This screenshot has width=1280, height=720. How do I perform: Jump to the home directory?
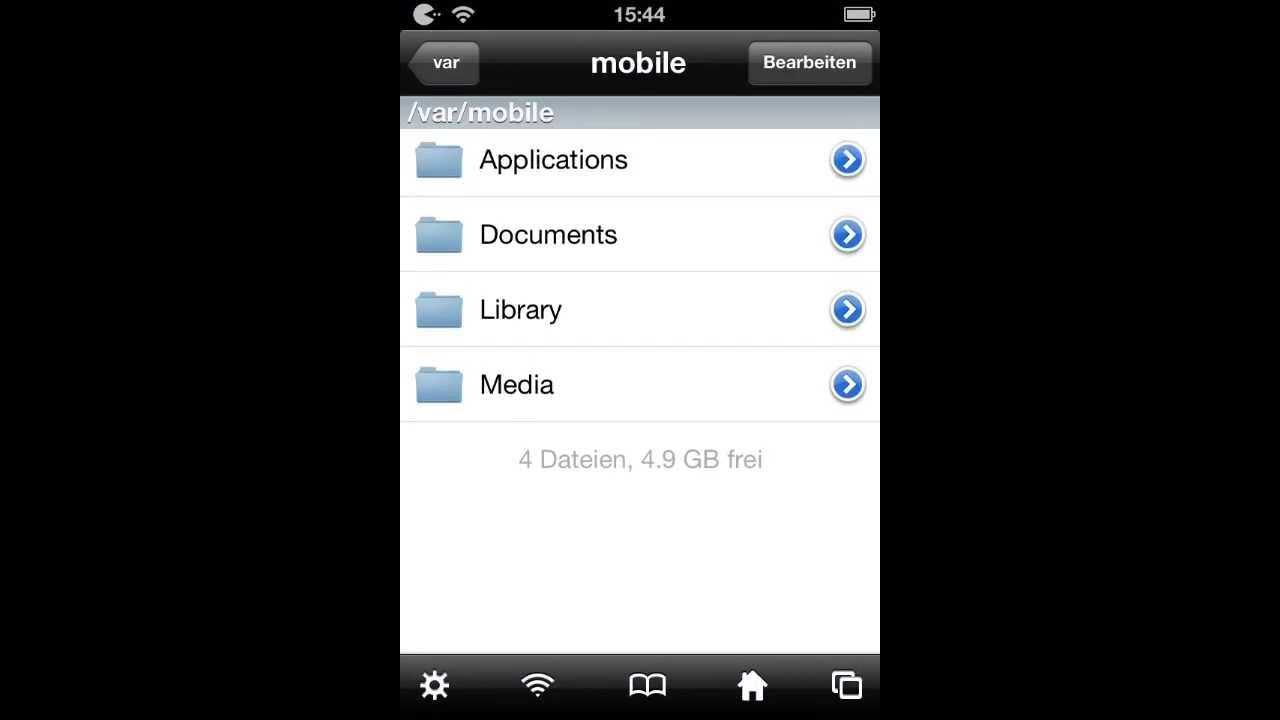(x=752, y=685)
